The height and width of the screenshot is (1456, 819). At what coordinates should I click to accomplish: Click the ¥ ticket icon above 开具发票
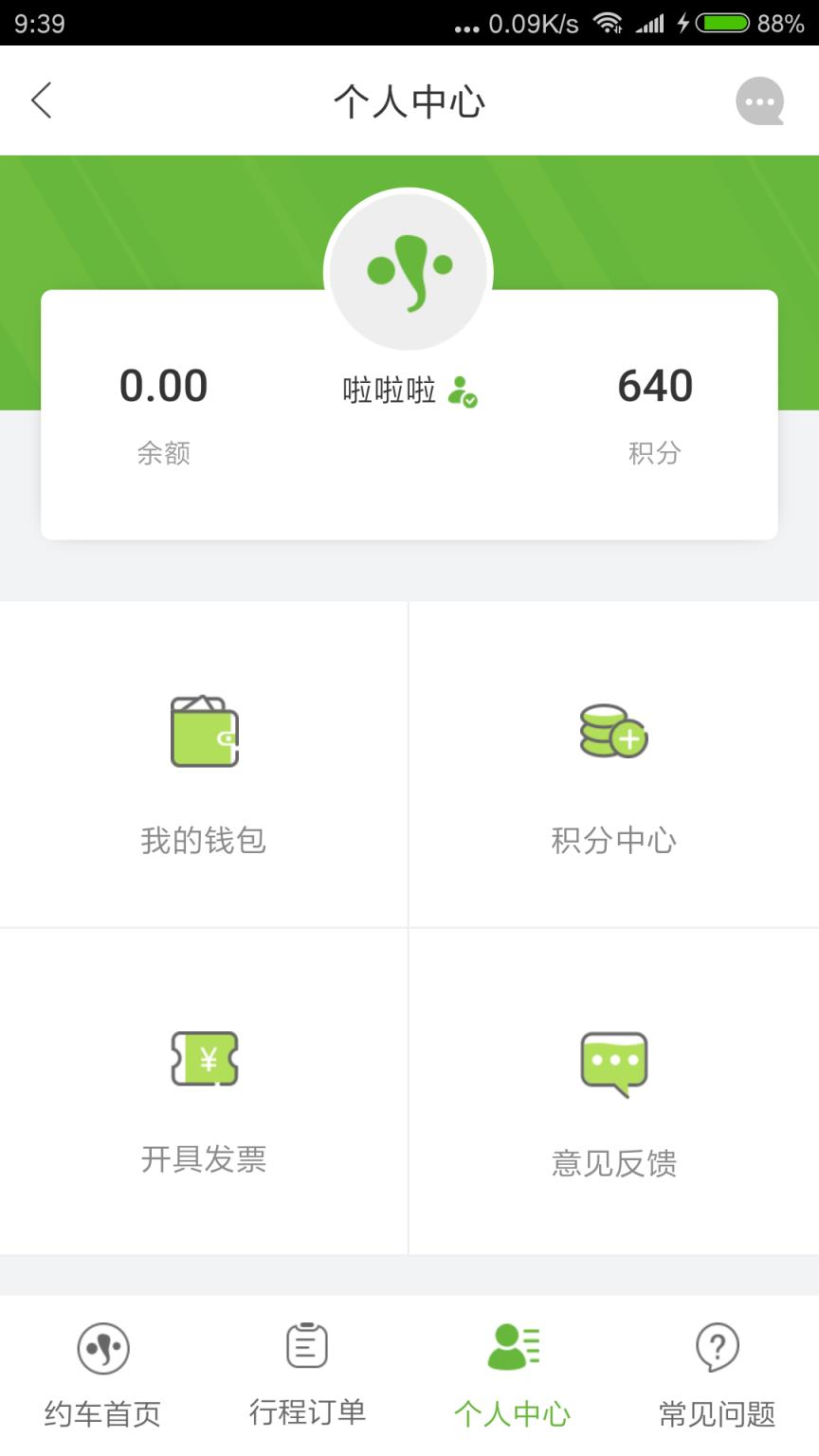pos(205,1059)
